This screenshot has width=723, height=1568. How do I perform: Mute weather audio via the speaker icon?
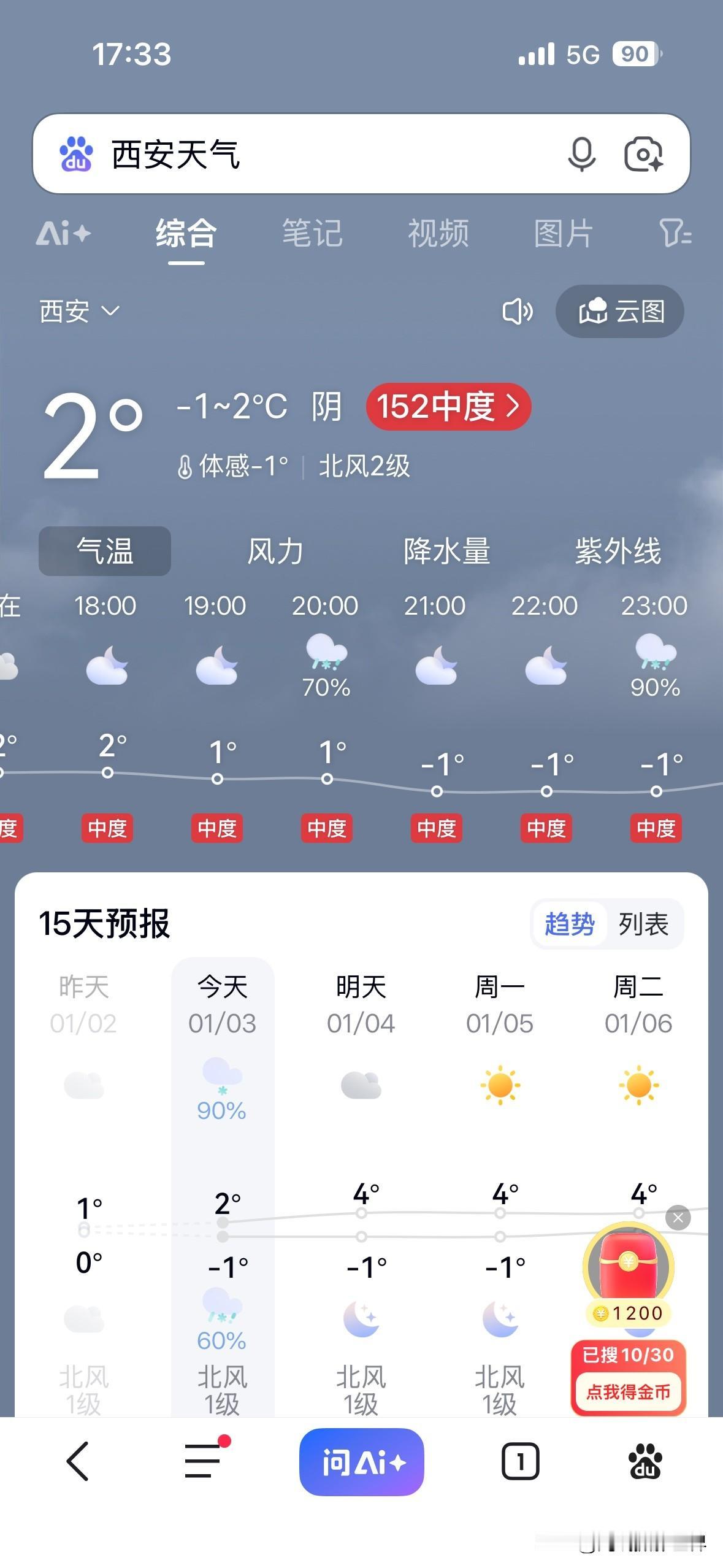[516, 312]
